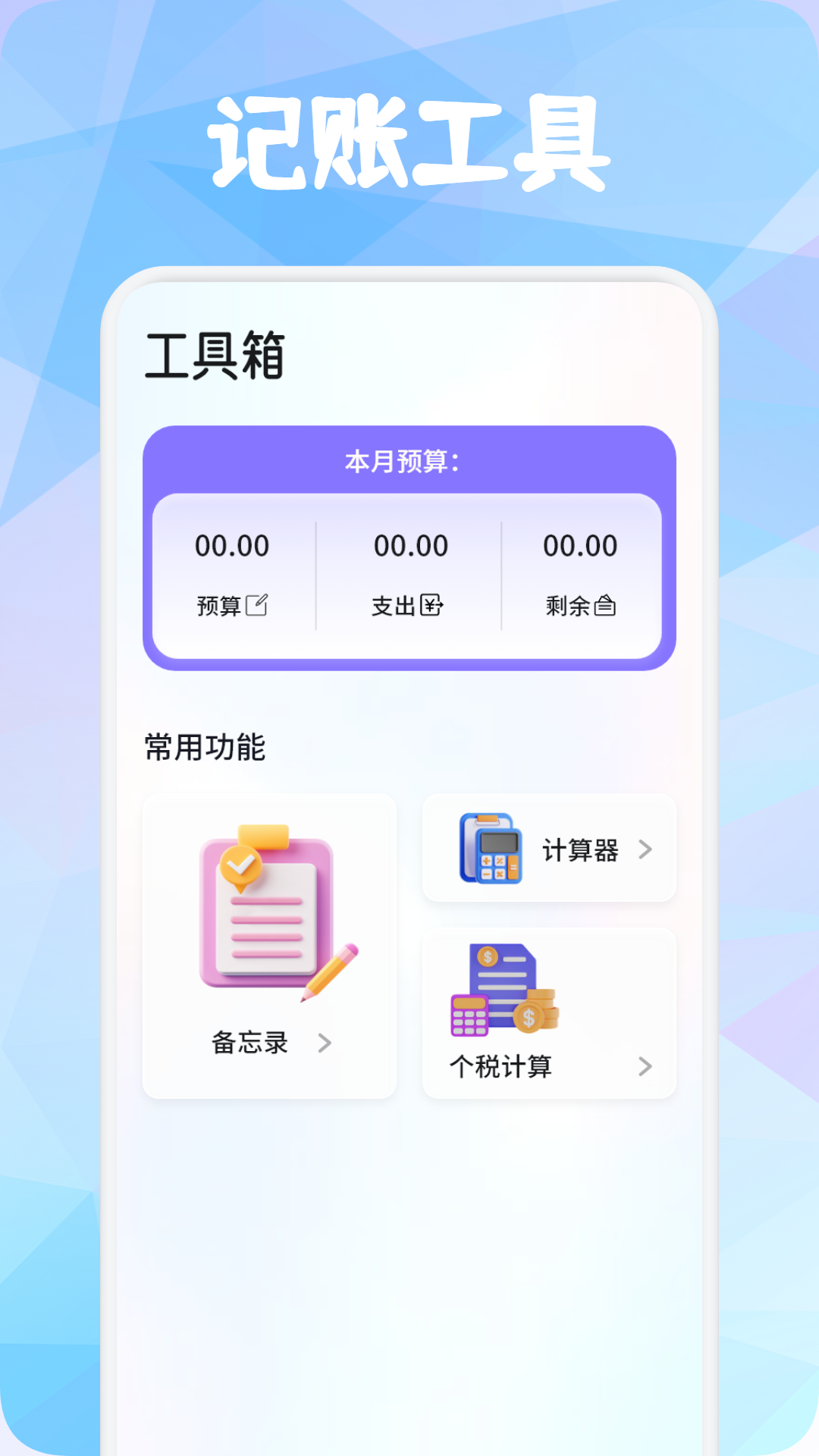Open the 计算器 calculator card
The image size is (819, 1456).
tap(548, 849)
